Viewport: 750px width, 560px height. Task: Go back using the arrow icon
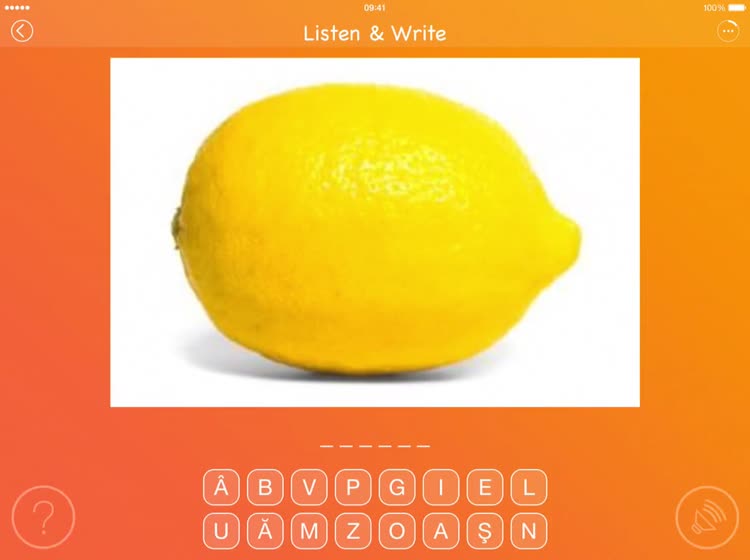pyautogui.click(x=22, y=31)
